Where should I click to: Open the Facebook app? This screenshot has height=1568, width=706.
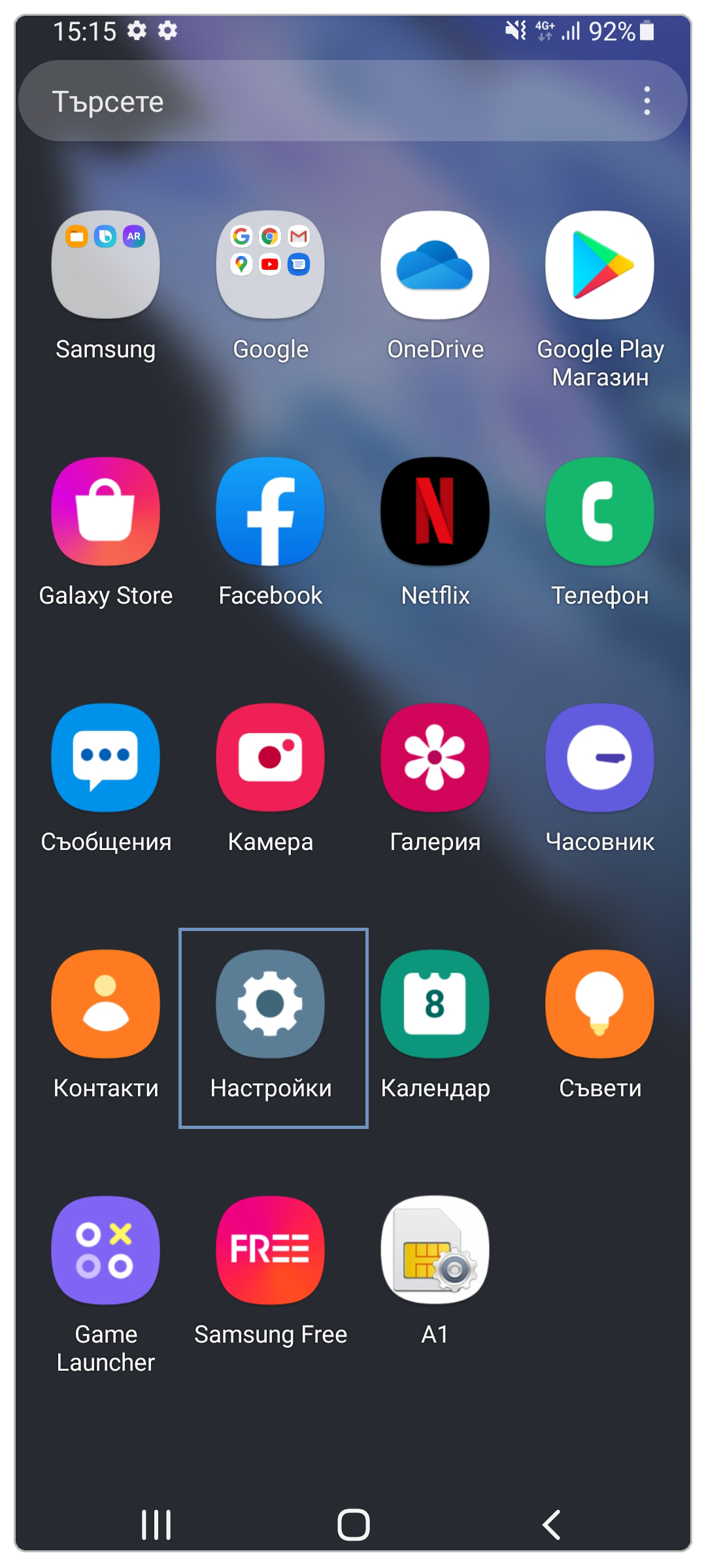click(270, 511)
